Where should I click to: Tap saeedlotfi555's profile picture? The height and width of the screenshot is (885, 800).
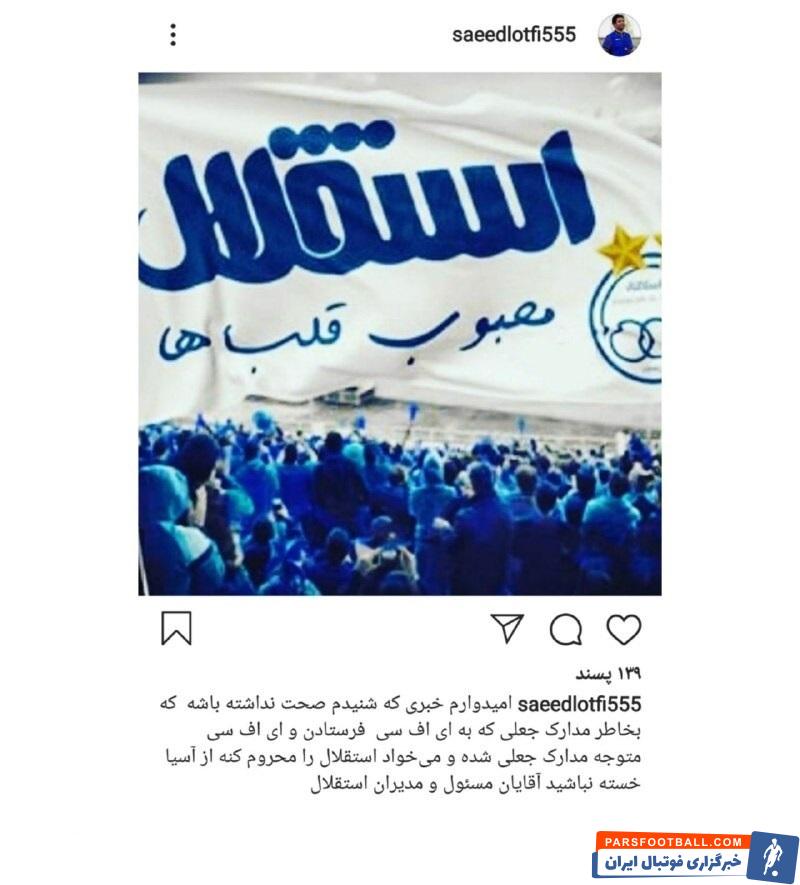click(x=619, y=35)
